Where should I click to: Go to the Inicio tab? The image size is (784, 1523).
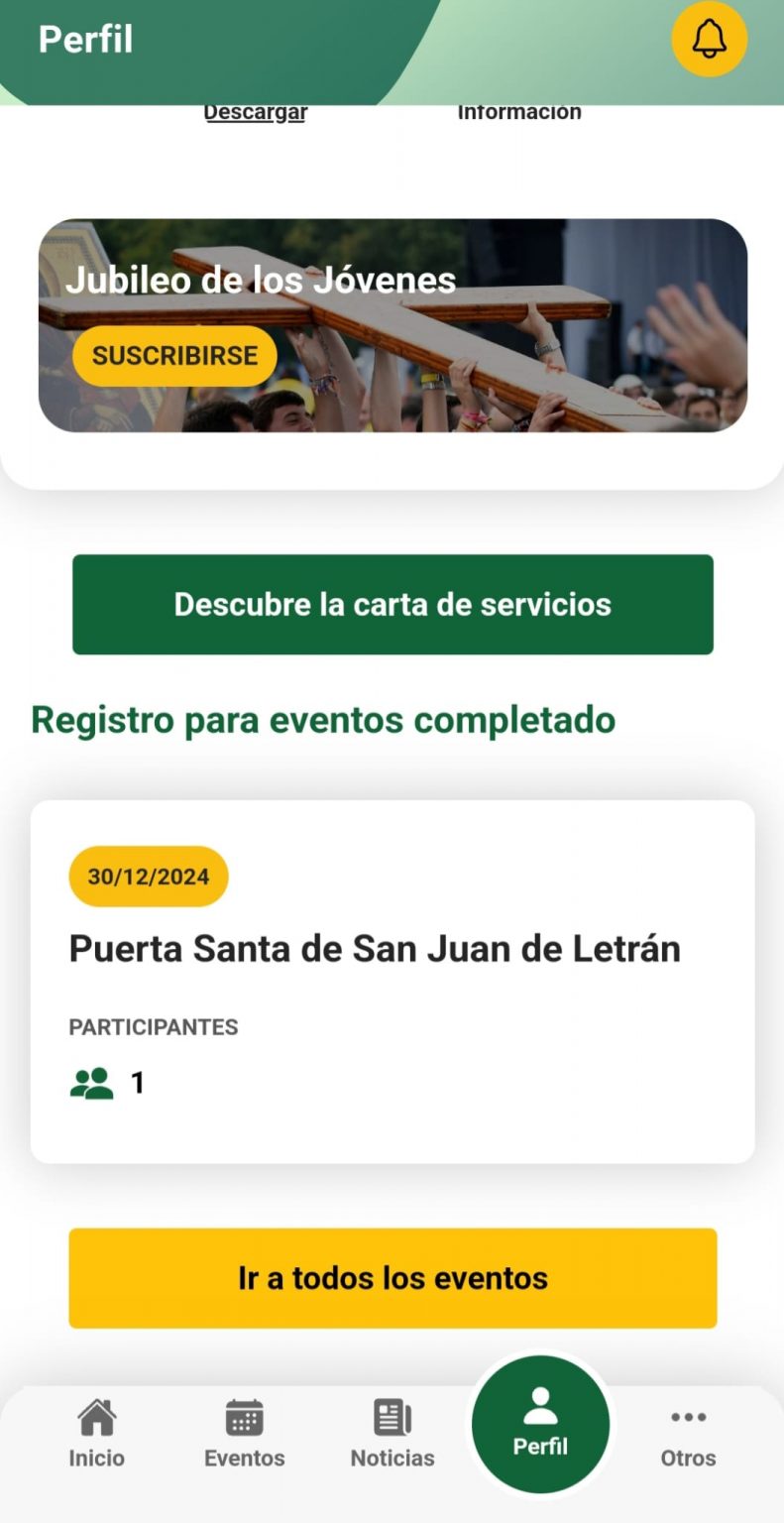(x=96, y=1433)
